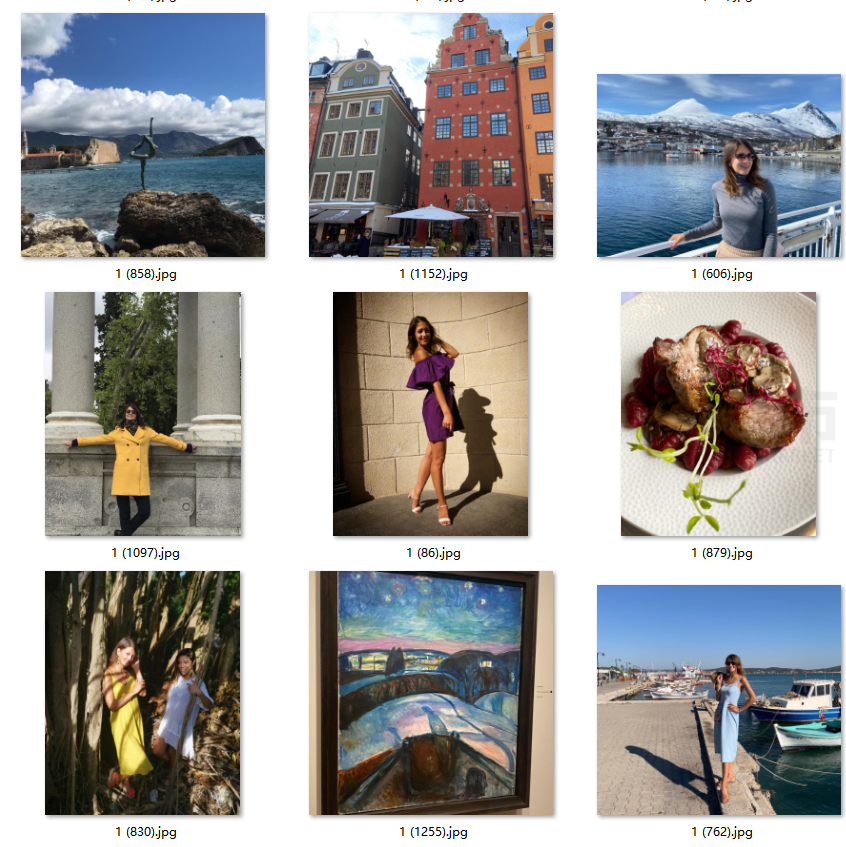Open the purple dress photo 1 (86).jpg
The image size is (846, 847).
point(430,414)
